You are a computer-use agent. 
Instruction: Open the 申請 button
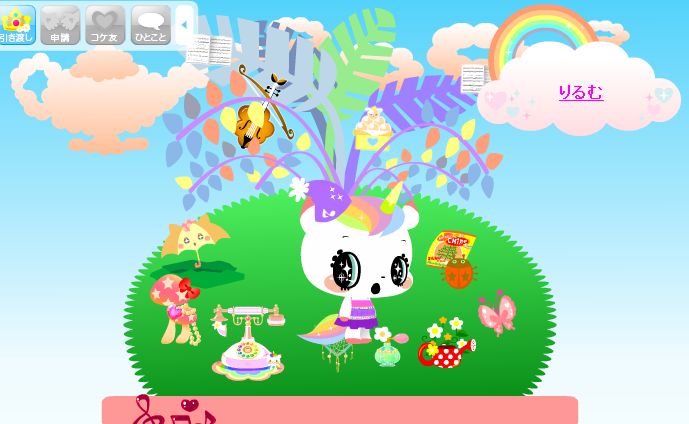pos(60,25)
